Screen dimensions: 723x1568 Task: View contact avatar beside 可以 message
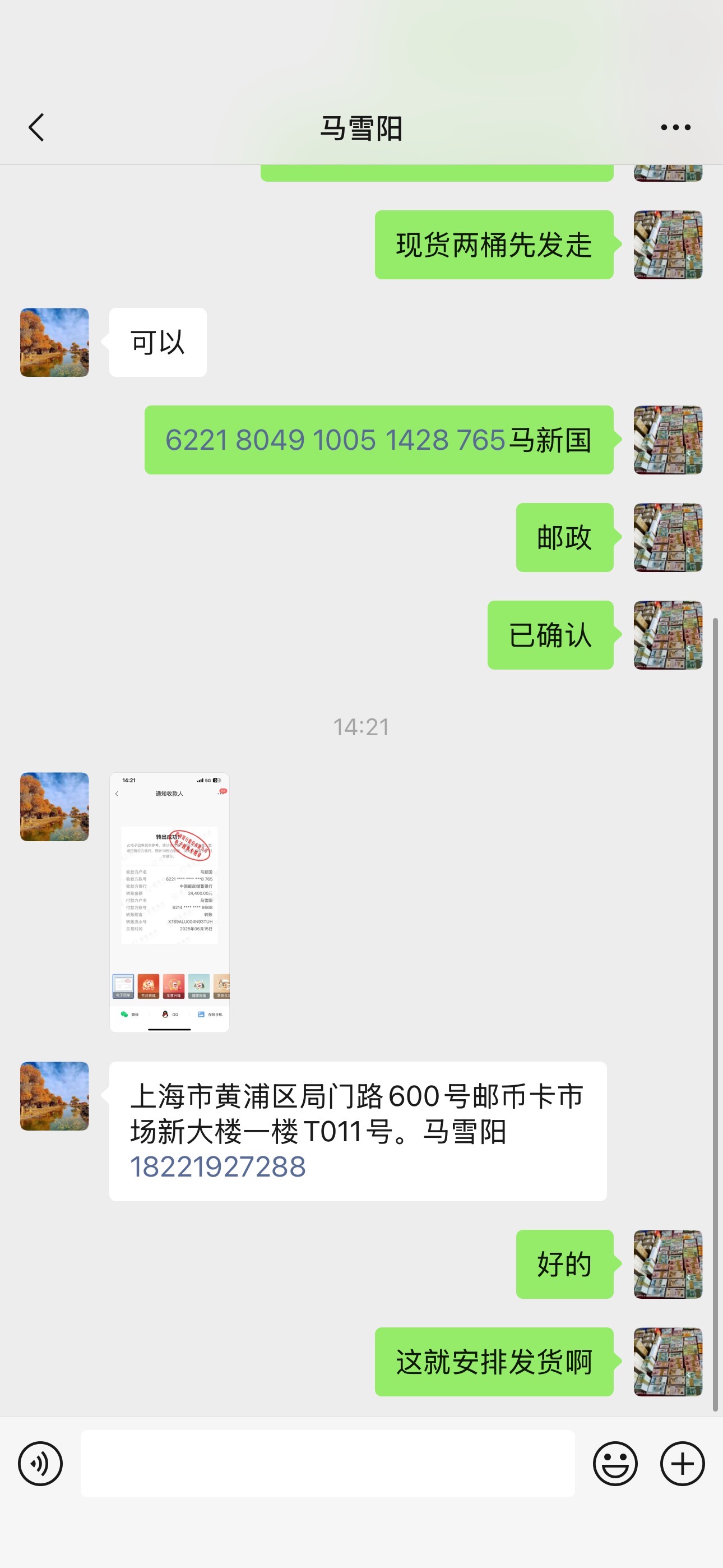55,342
